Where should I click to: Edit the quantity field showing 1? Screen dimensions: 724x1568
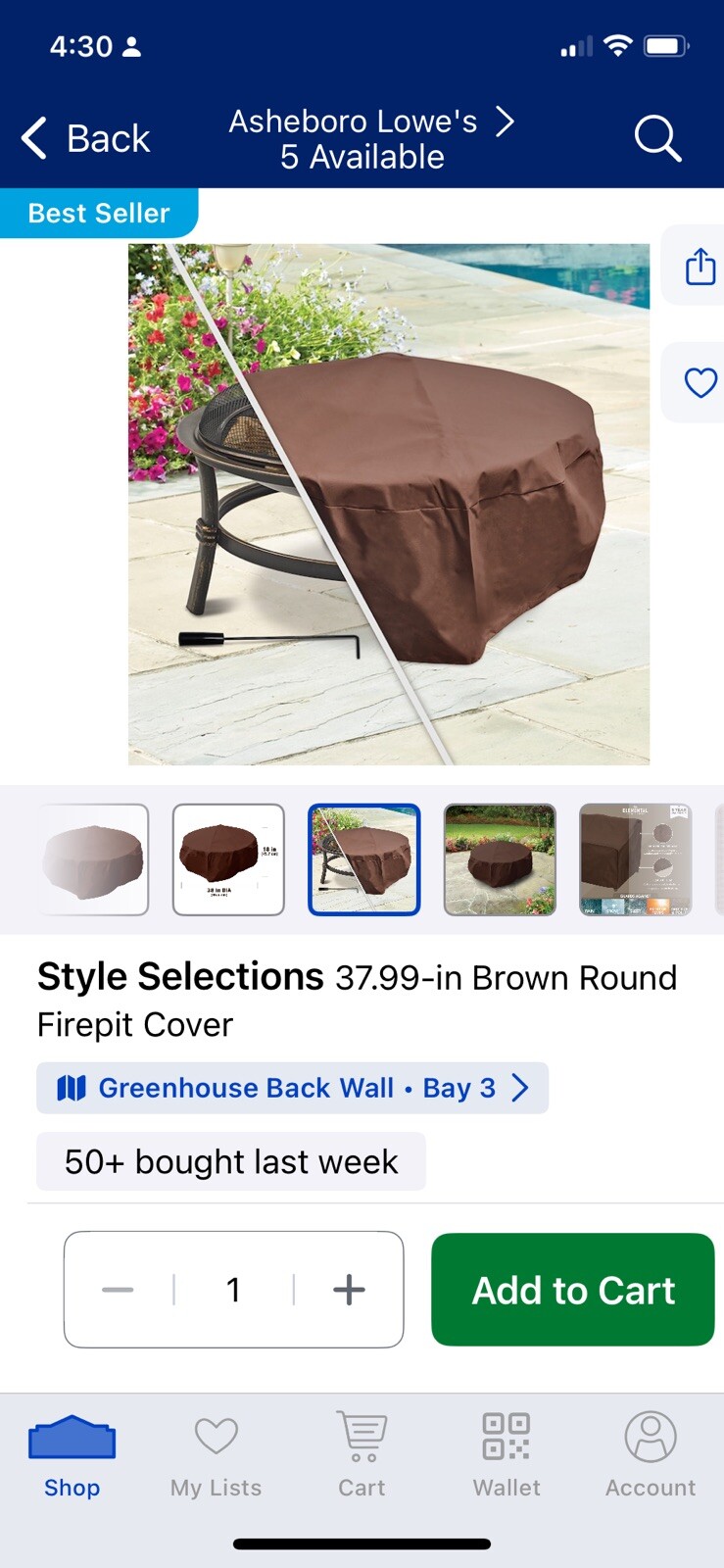click(x=233, y=1290)
